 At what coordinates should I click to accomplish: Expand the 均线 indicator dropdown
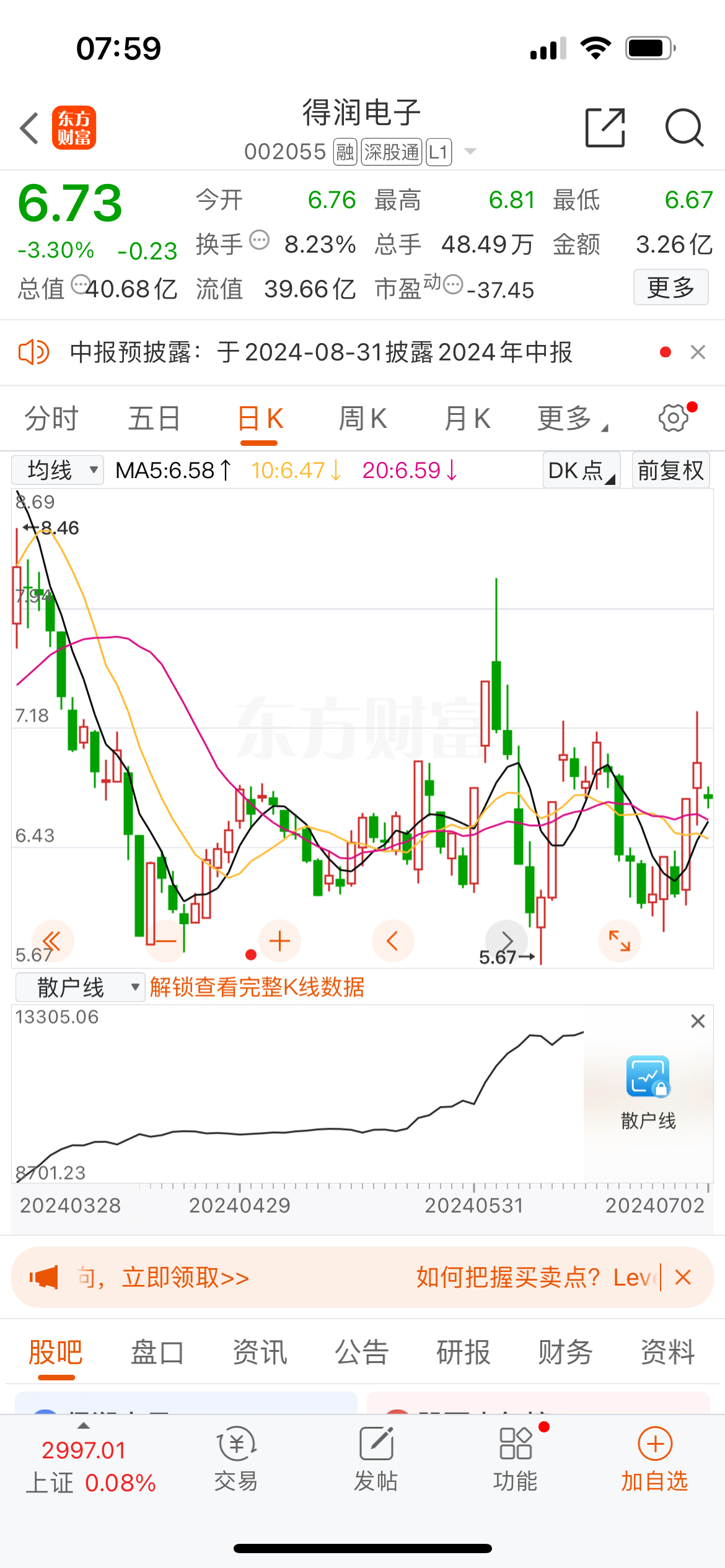[58, 470]
